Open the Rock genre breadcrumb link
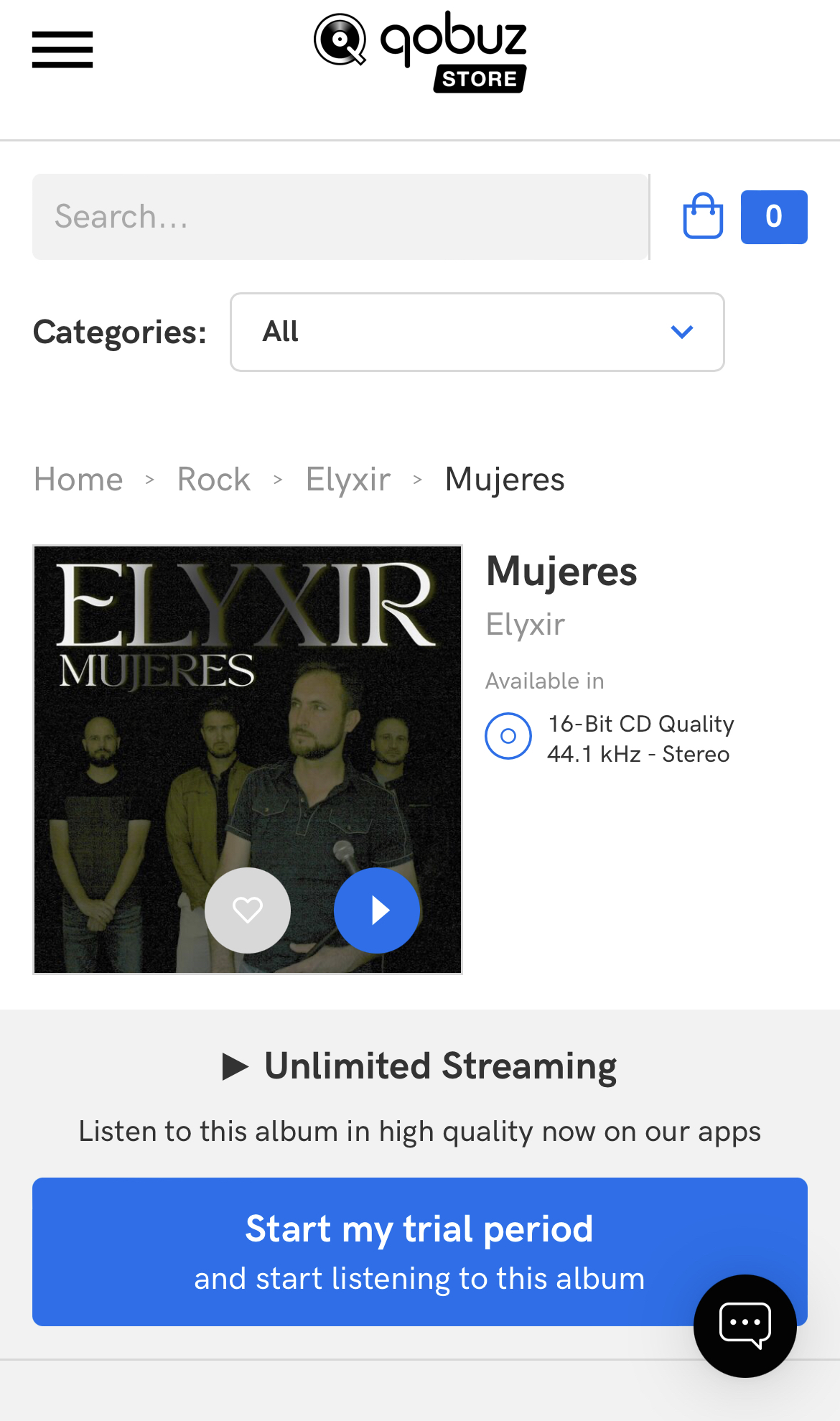Viewport: 840px width, 1421px height. 214,479
